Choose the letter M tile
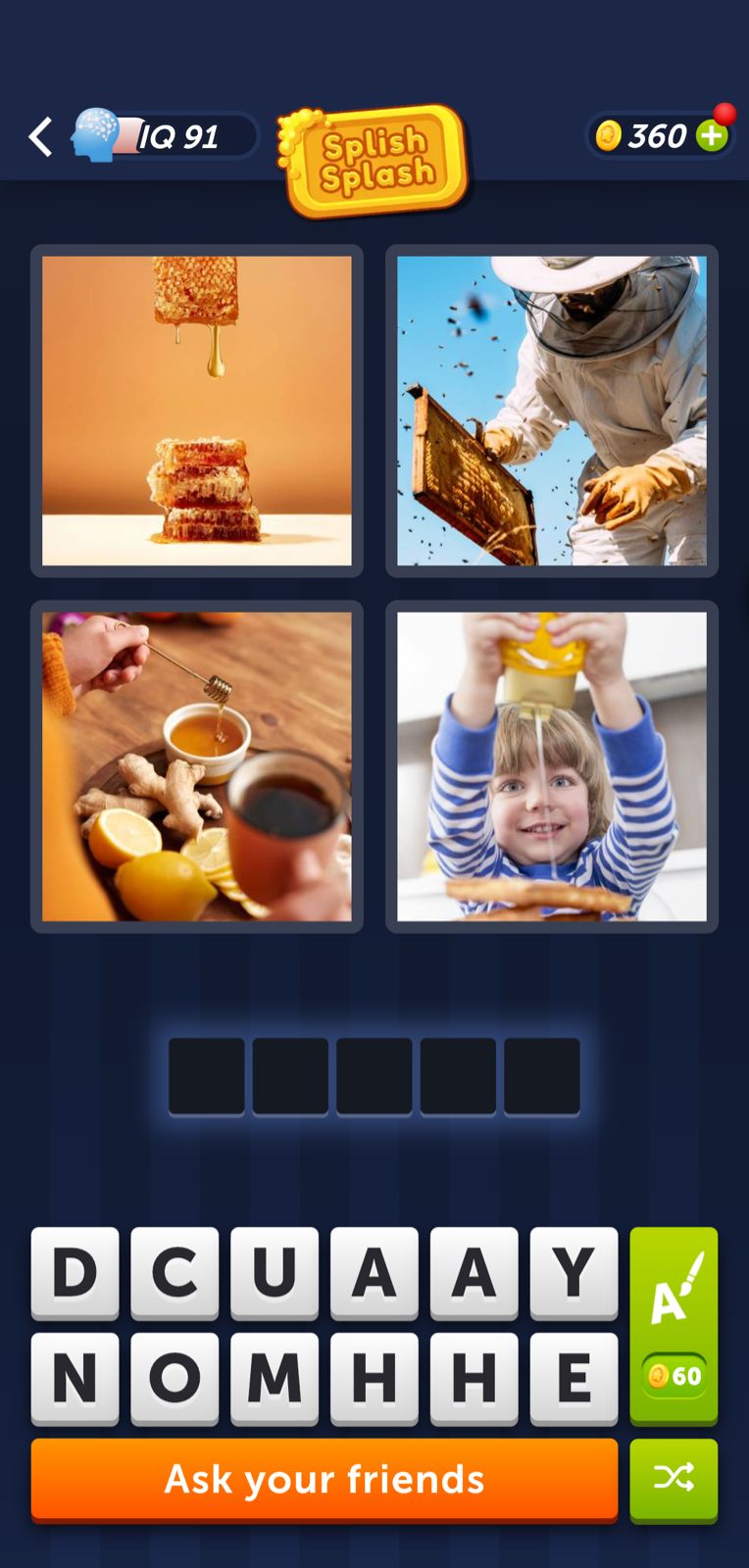Image resolution: width=749 pixels, height=1568 pixels. [275, 1377]
